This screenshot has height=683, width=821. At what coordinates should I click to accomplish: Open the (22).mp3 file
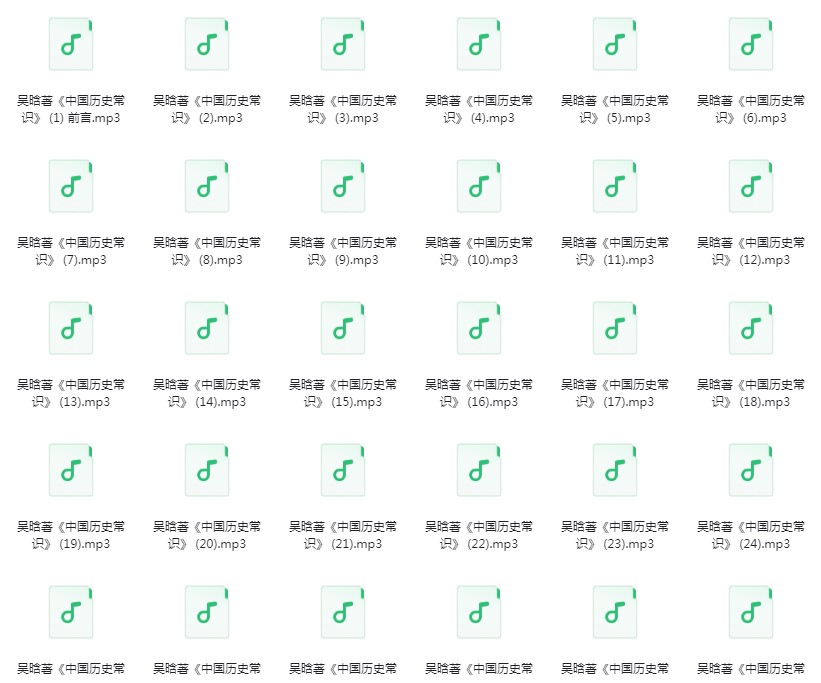pyautogui.click(x=479, y=471)
